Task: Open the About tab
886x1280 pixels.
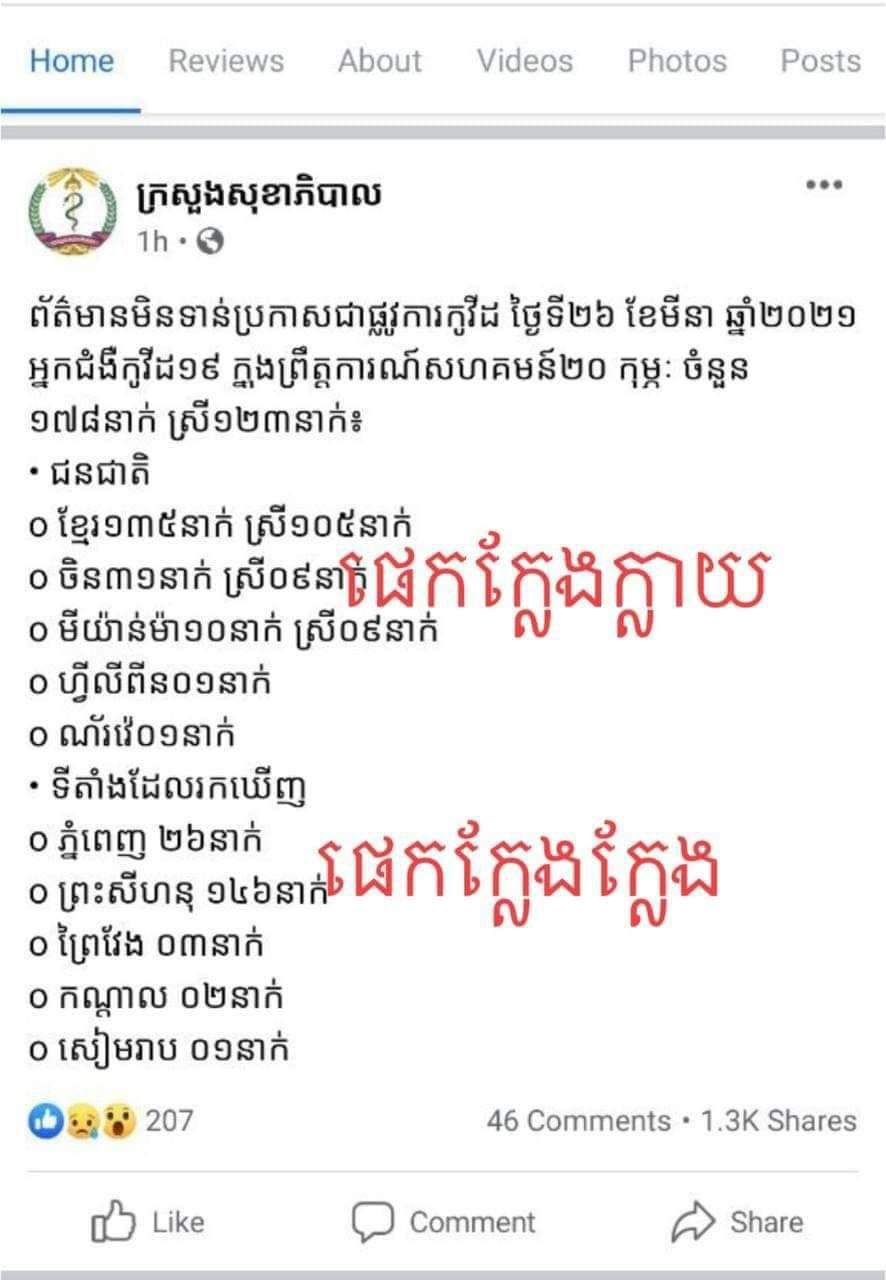Action: [x=379, y=62]
